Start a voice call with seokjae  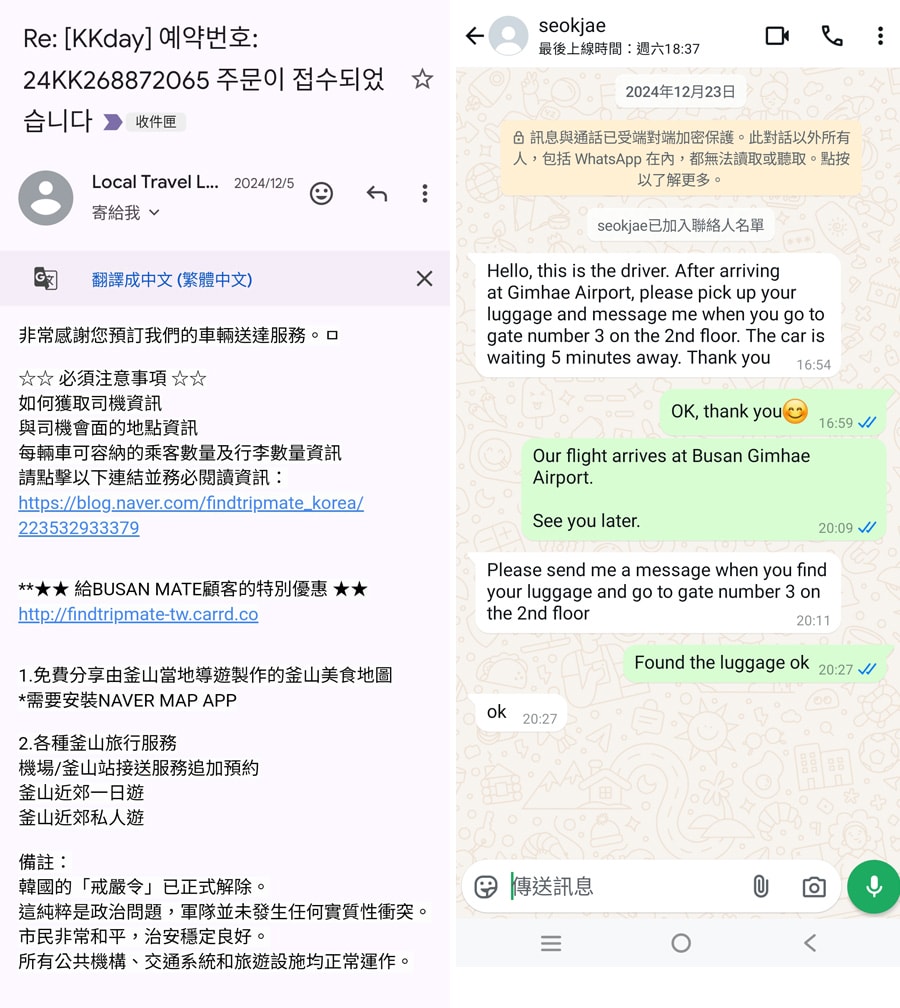click(832, 36)
